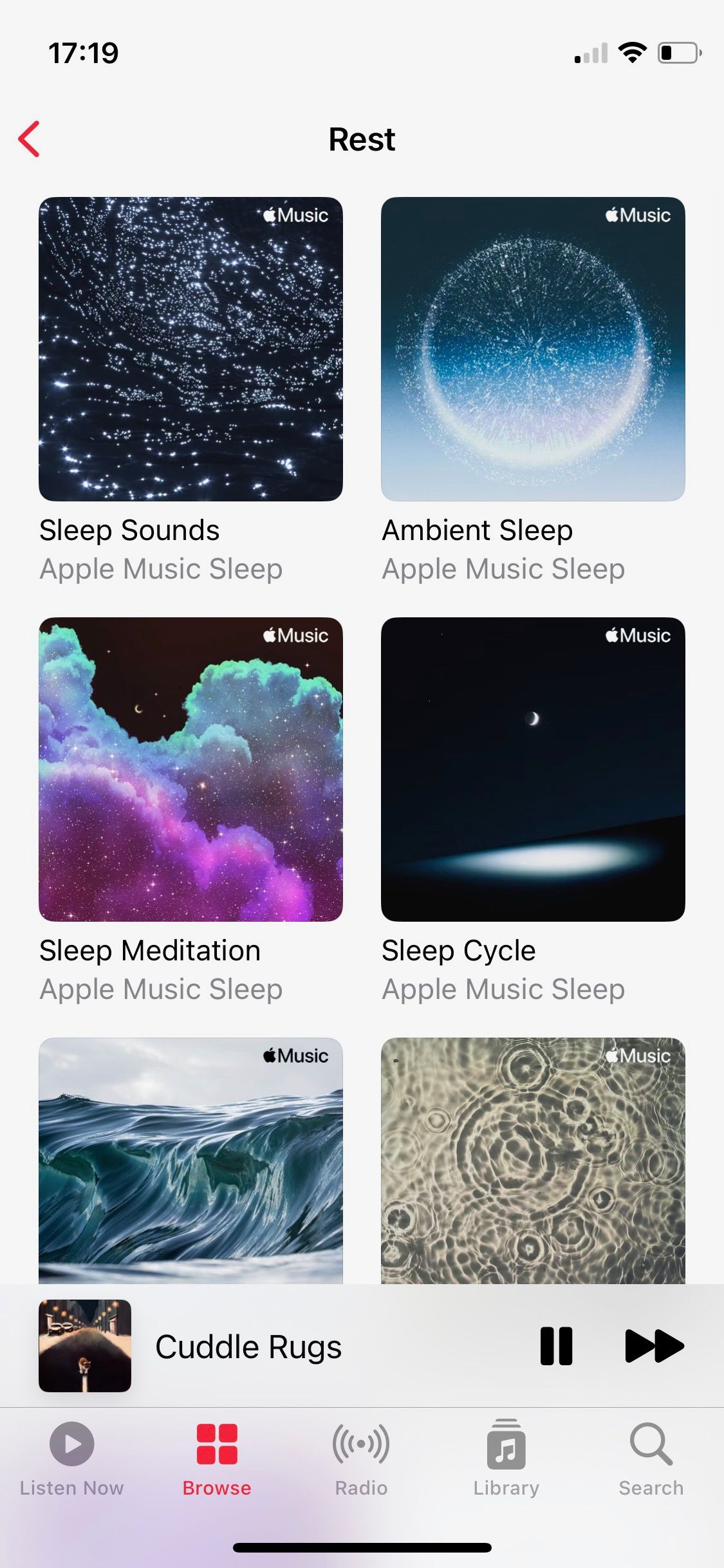Pause the currently playing song
The image size is (724, 1568).
556,1345
